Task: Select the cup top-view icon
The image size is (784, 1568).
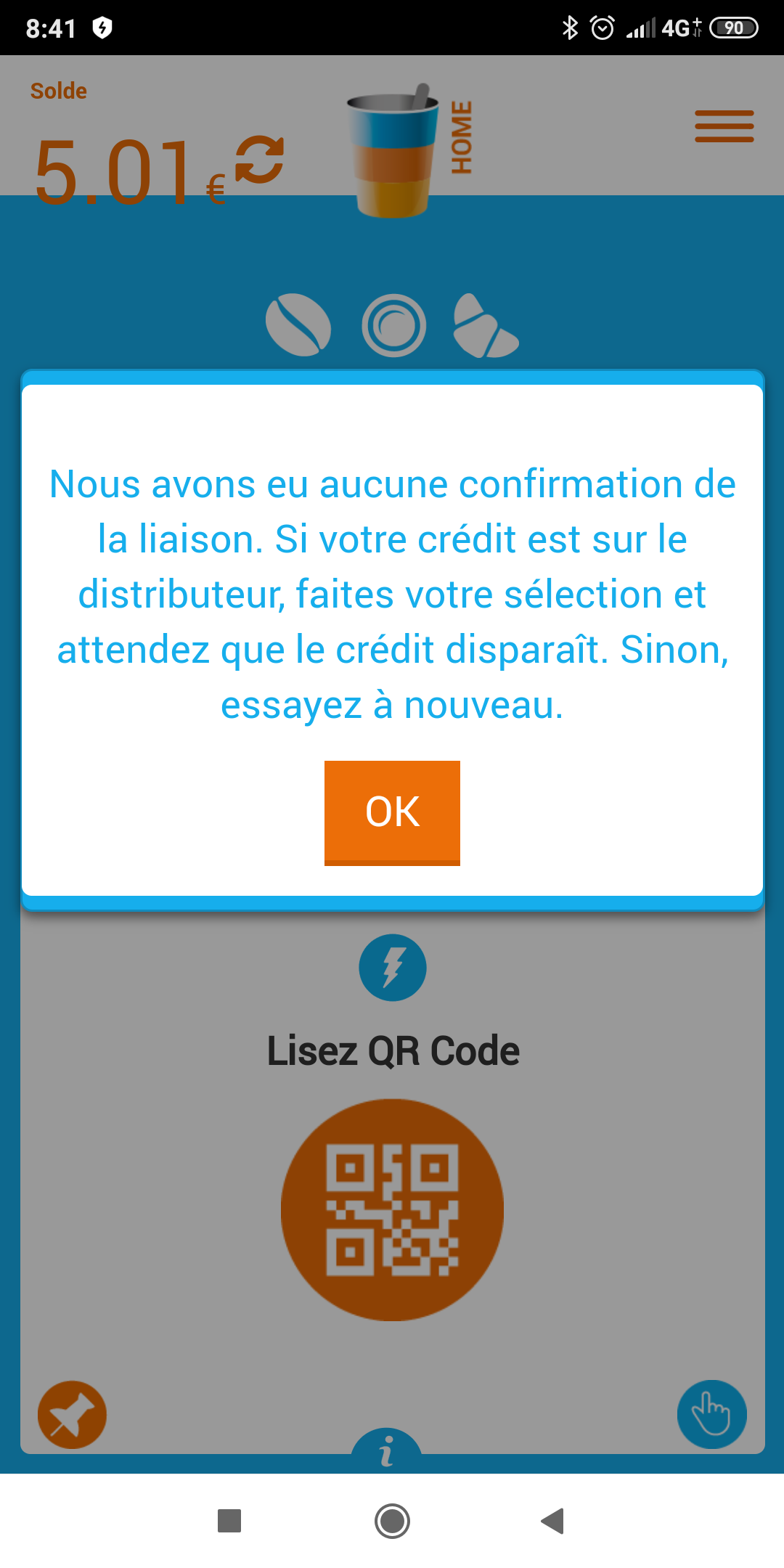Action: tap(393, 325)
